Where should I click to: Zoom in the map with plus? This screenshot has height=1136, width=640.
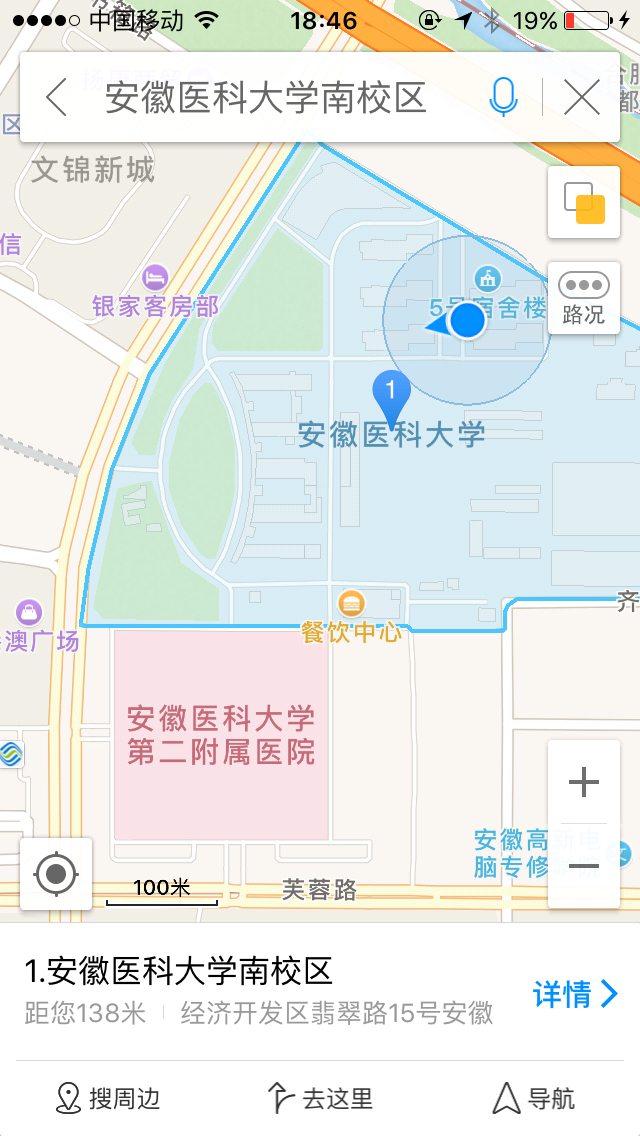point(583,782)
